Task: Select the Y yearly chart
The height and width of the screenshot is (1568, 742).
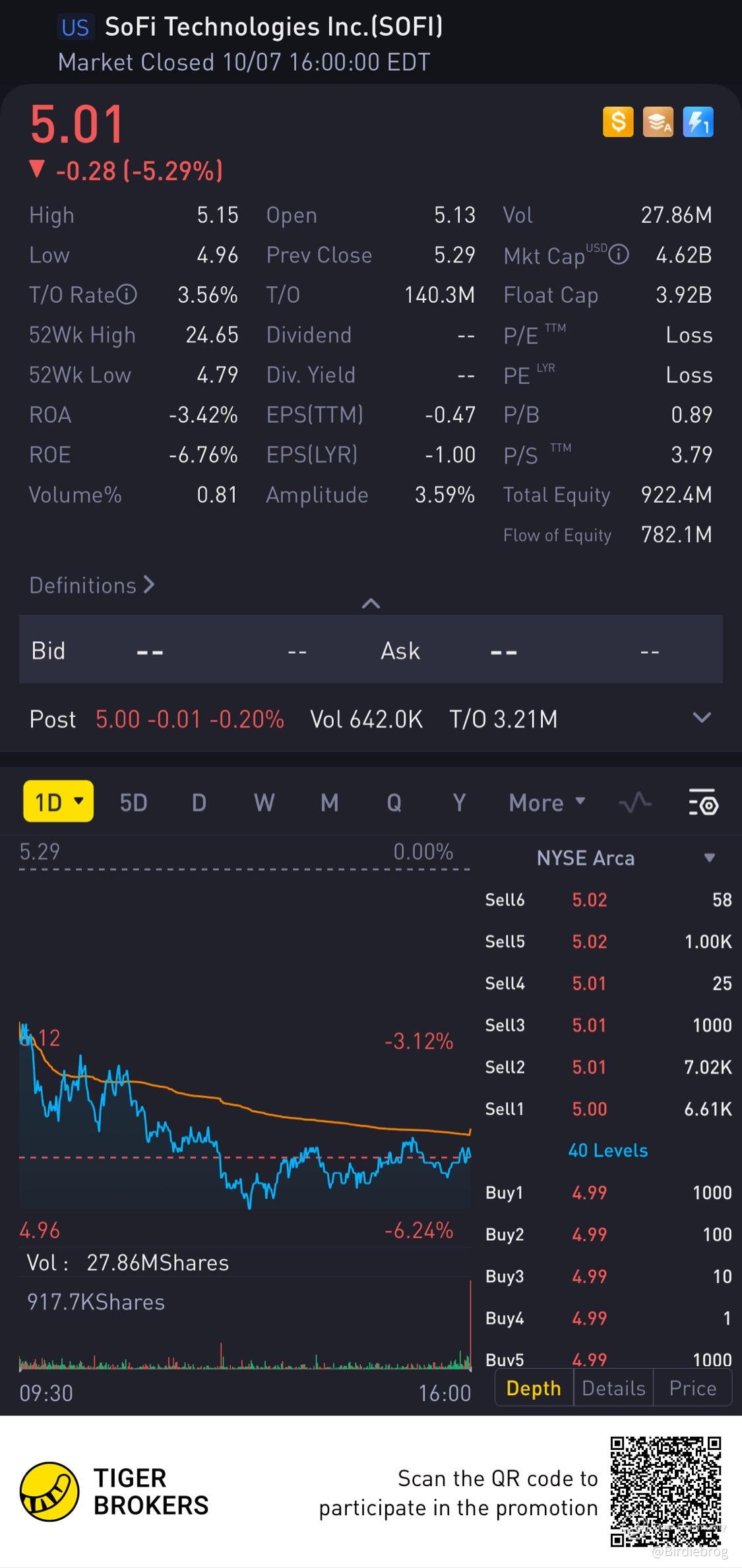Action: tap(459, 803)
